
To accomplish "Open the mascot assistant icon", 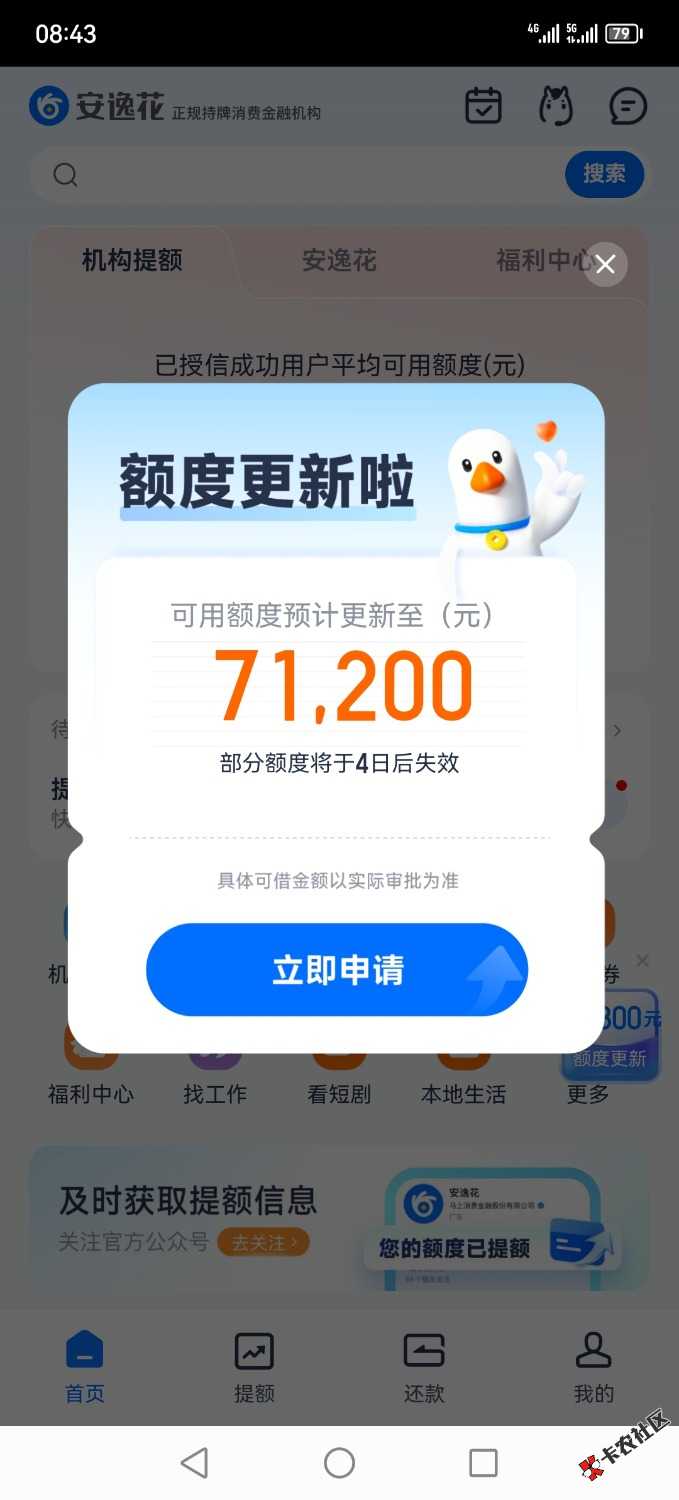I will [x=555, y=106].
